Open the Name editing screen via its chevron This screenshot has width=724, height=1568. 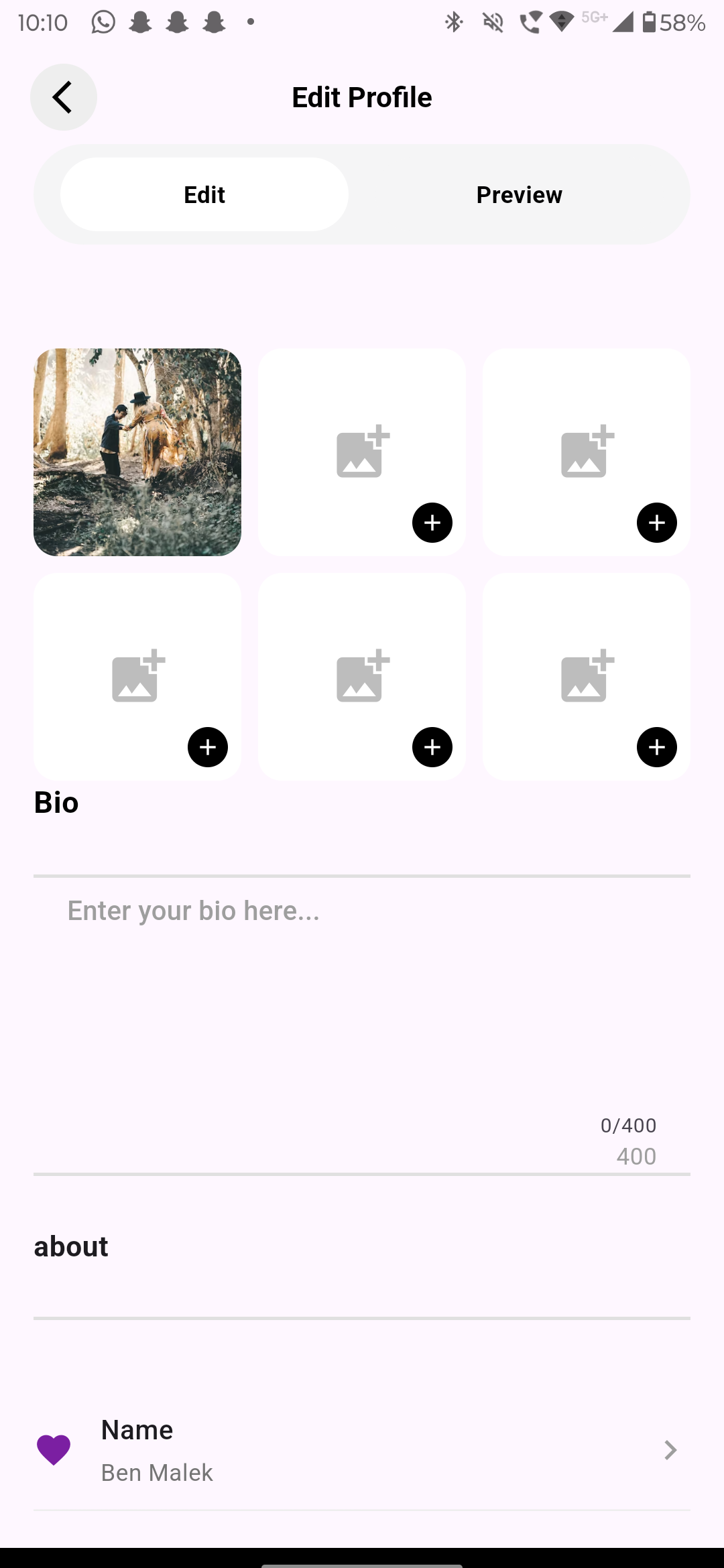coord(670,1450)
